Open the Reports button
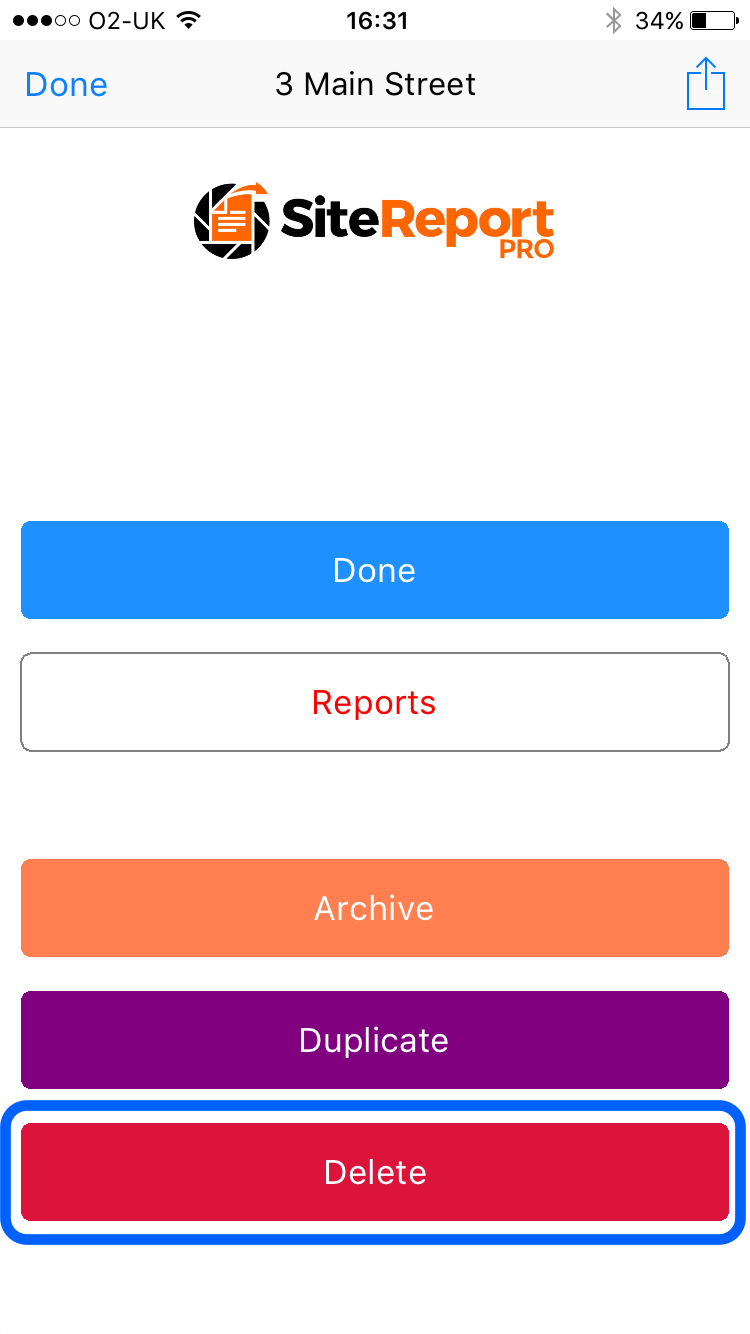 click(375, 702)
